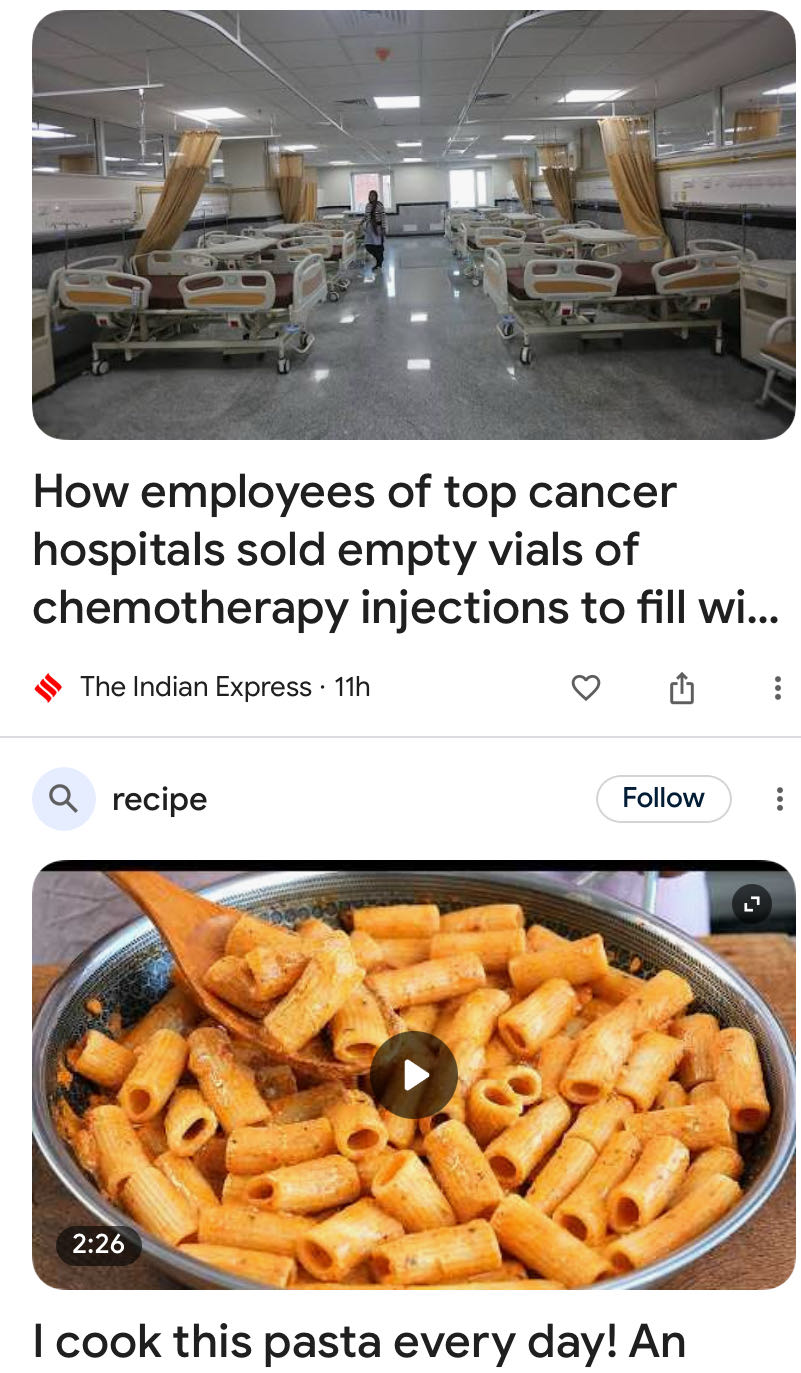
Task: Follow the recipe topic
Action: pyautogui.click(x=663, y=798)
